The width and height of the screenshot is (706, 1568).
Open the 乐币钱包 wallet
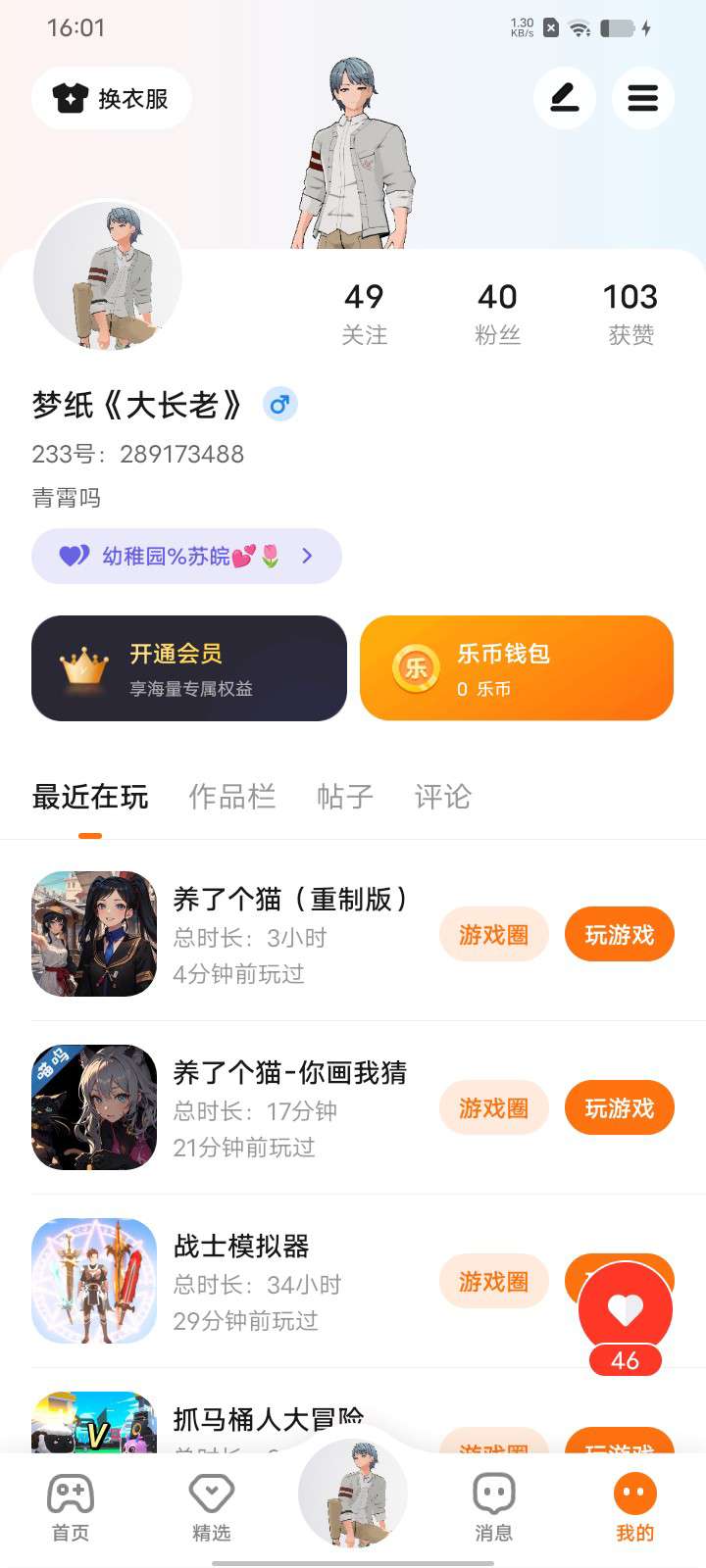tap(517, 668)
